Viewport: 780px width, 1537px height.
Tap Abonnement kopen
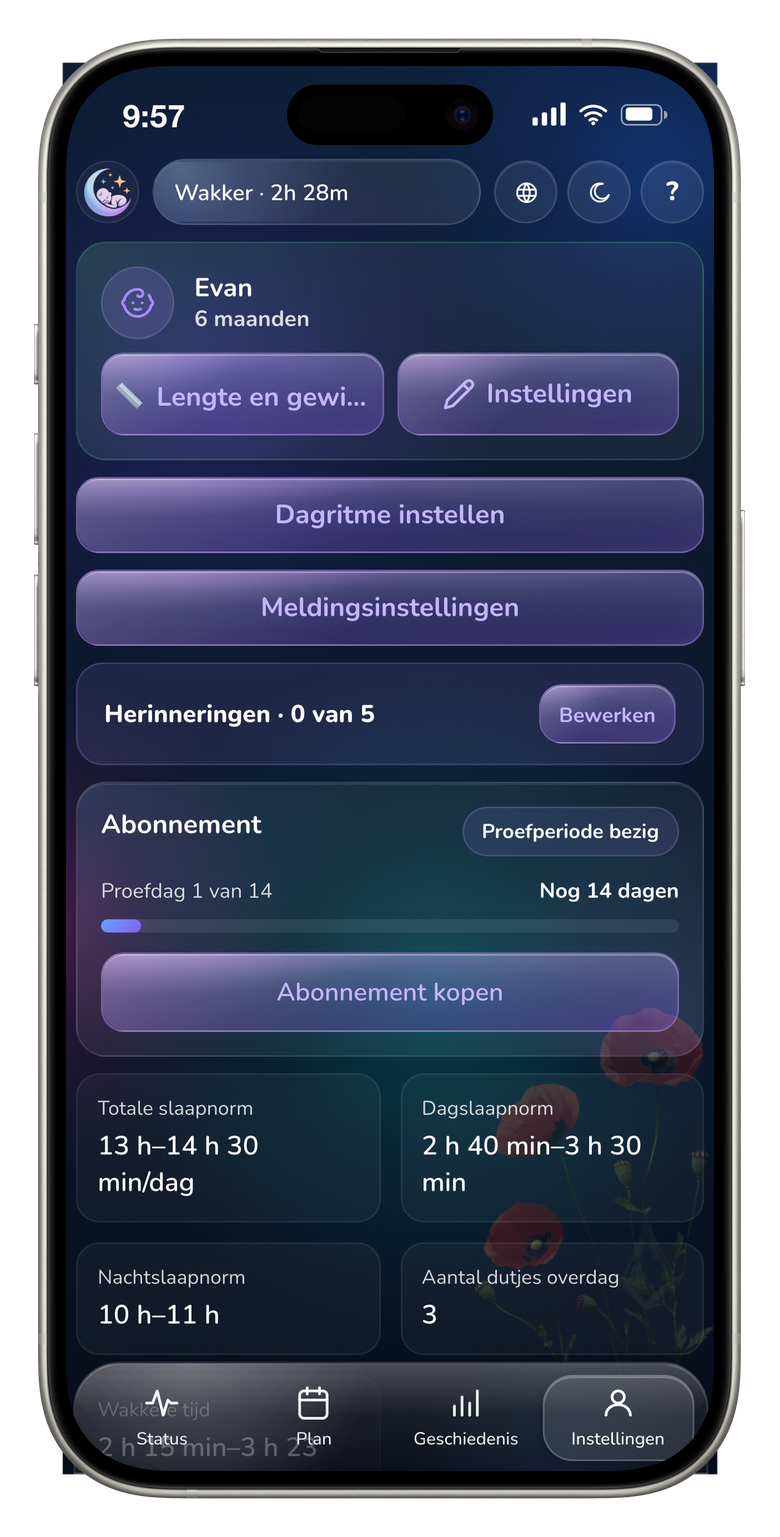[390, 992]
